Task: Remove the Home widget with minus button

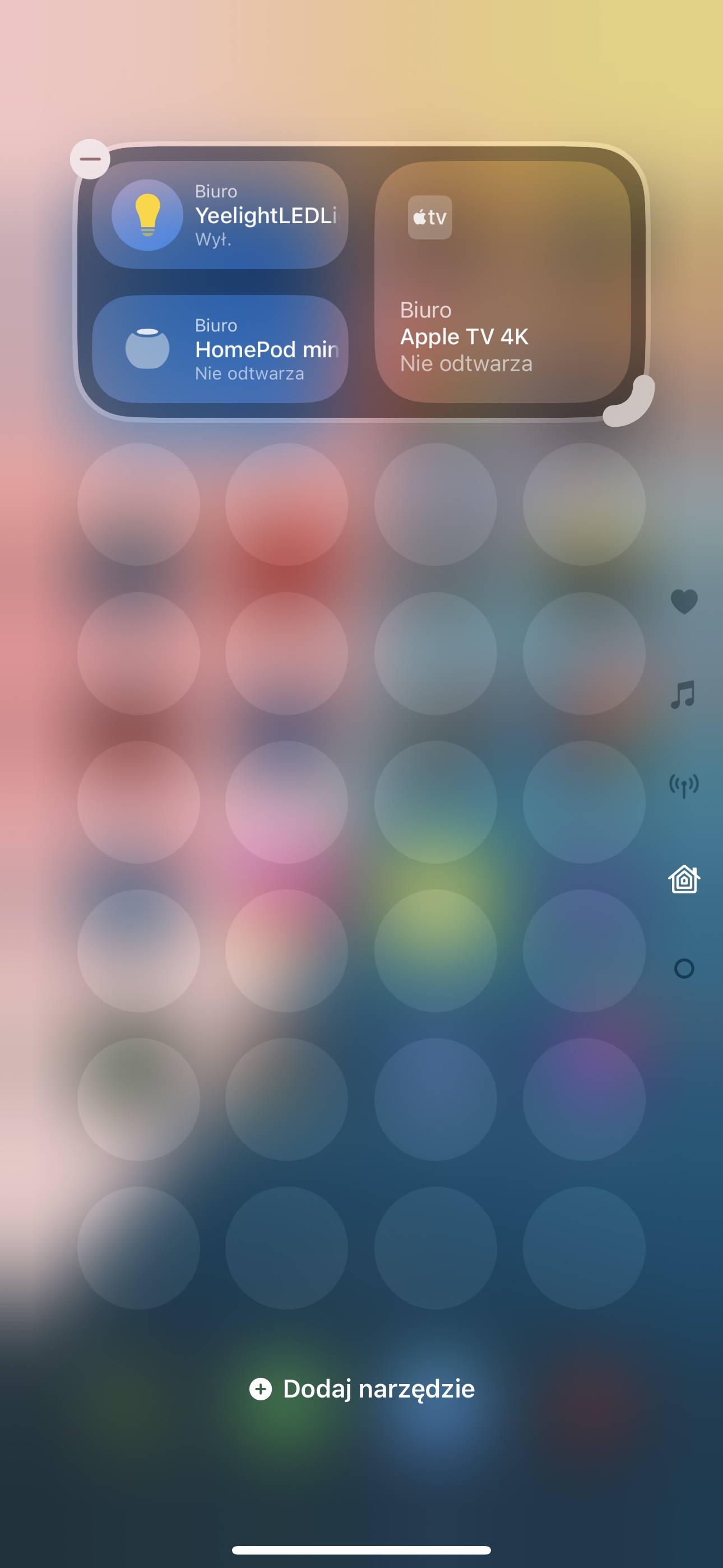Action: [90, 159]
